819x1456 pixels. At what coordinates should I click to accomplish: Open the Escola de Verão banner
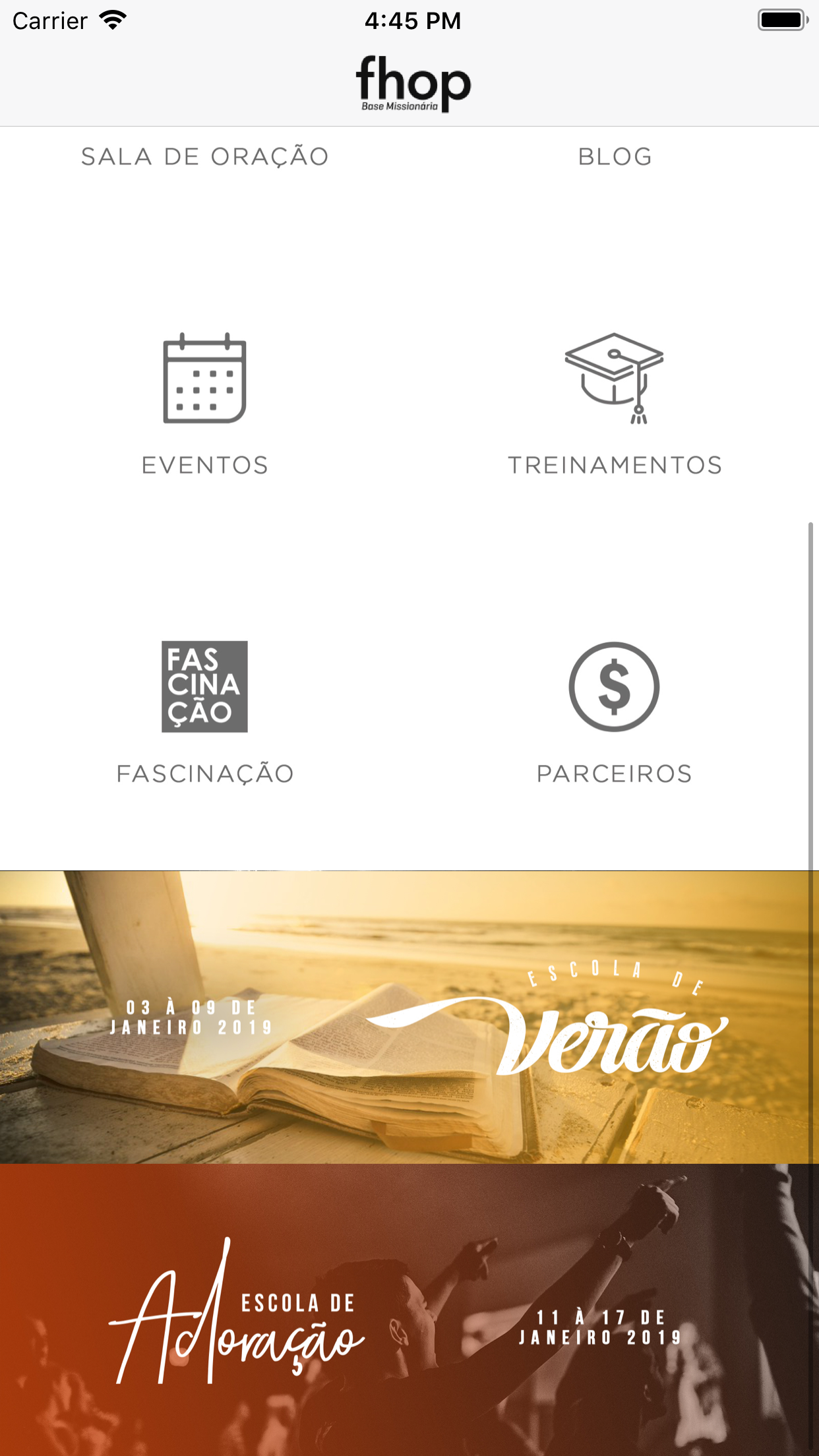[x=409, y=1017]
